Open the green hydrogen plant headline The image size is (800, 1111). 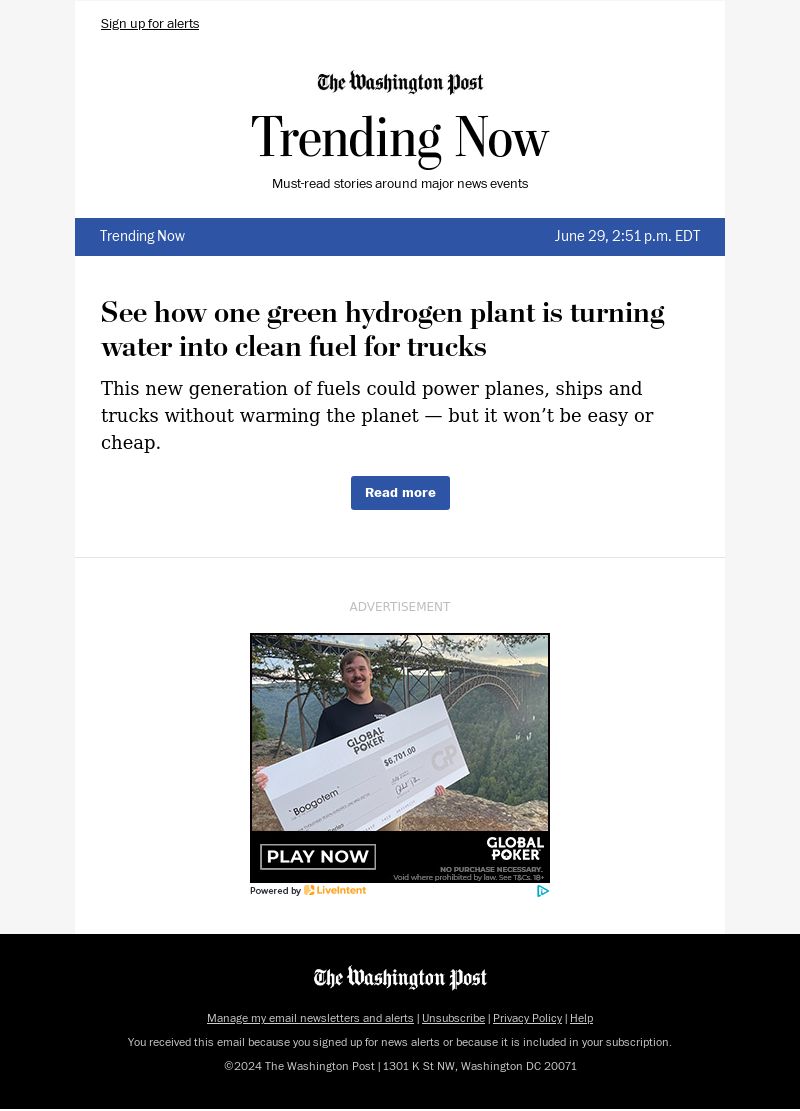[x=382, y=329]
